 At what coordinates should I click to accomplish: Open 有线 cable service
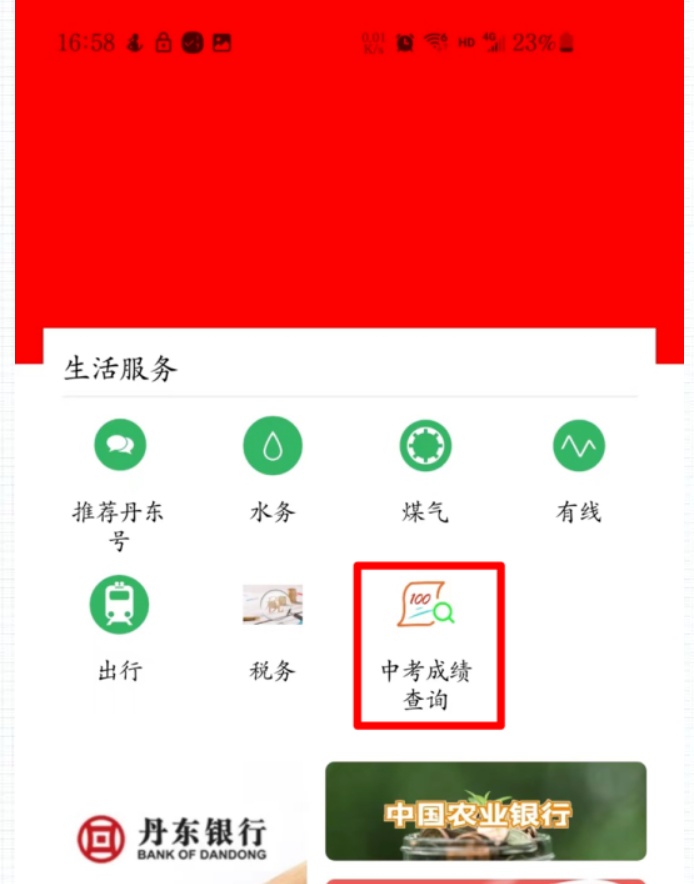pyautogui.click(x=579, y=445)
